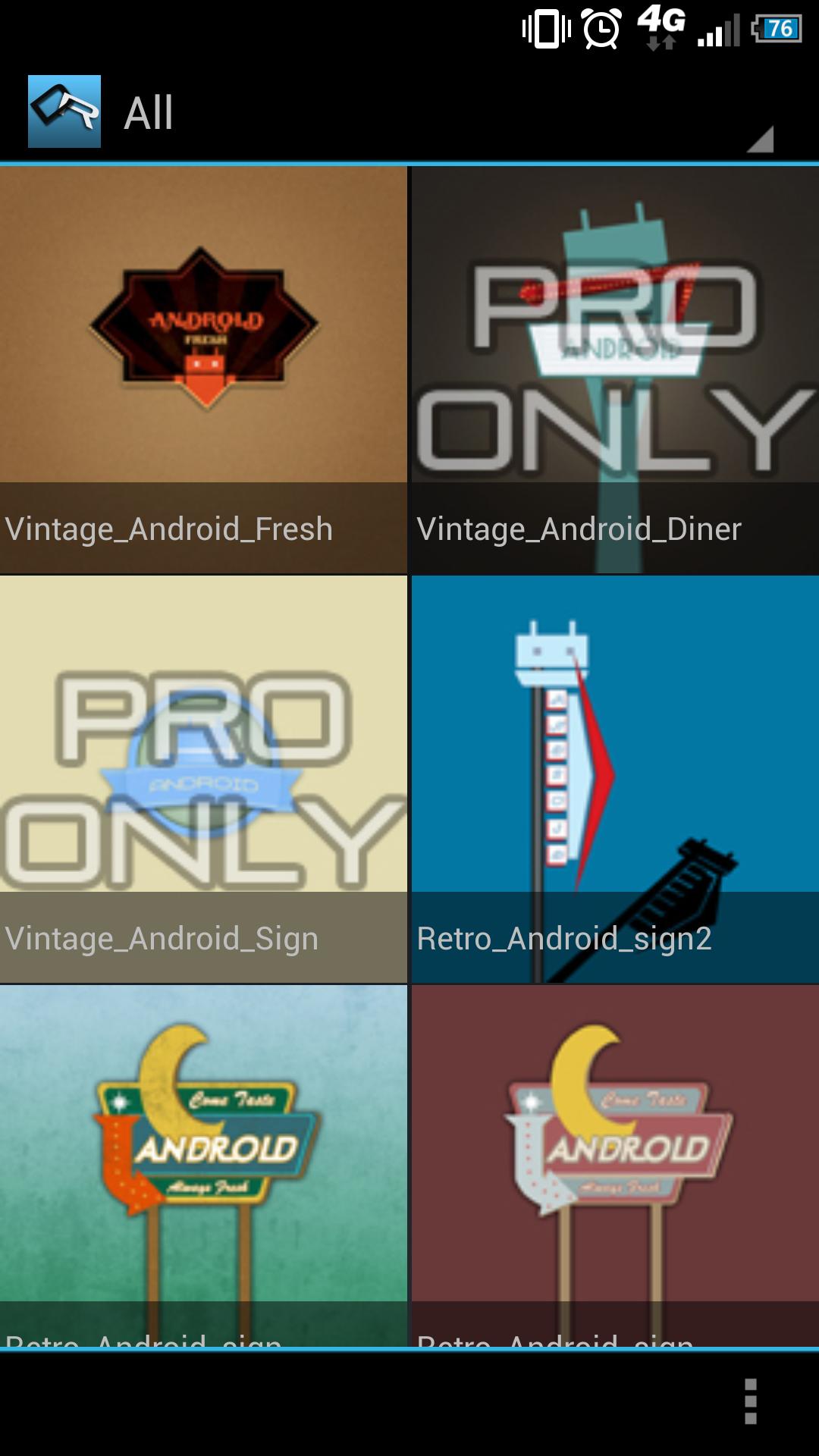Image resolution: width=819 pixels, height=1456 pixels.
Task: Tap the green Retro_Android_sign thumbnail
Action: [203, 1153]
